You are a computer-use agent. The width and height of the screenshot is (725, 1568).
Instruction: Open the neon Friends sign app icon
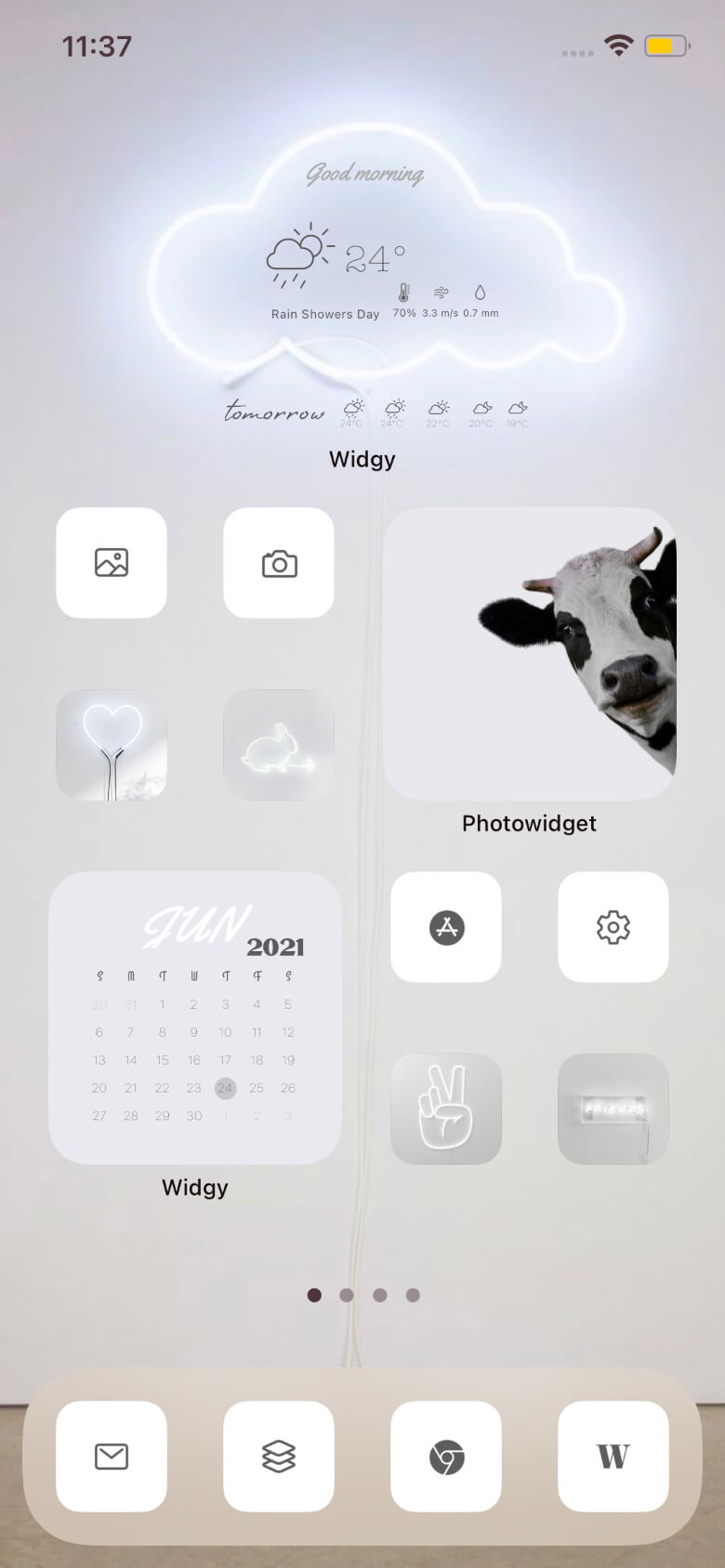[613, 1109]
